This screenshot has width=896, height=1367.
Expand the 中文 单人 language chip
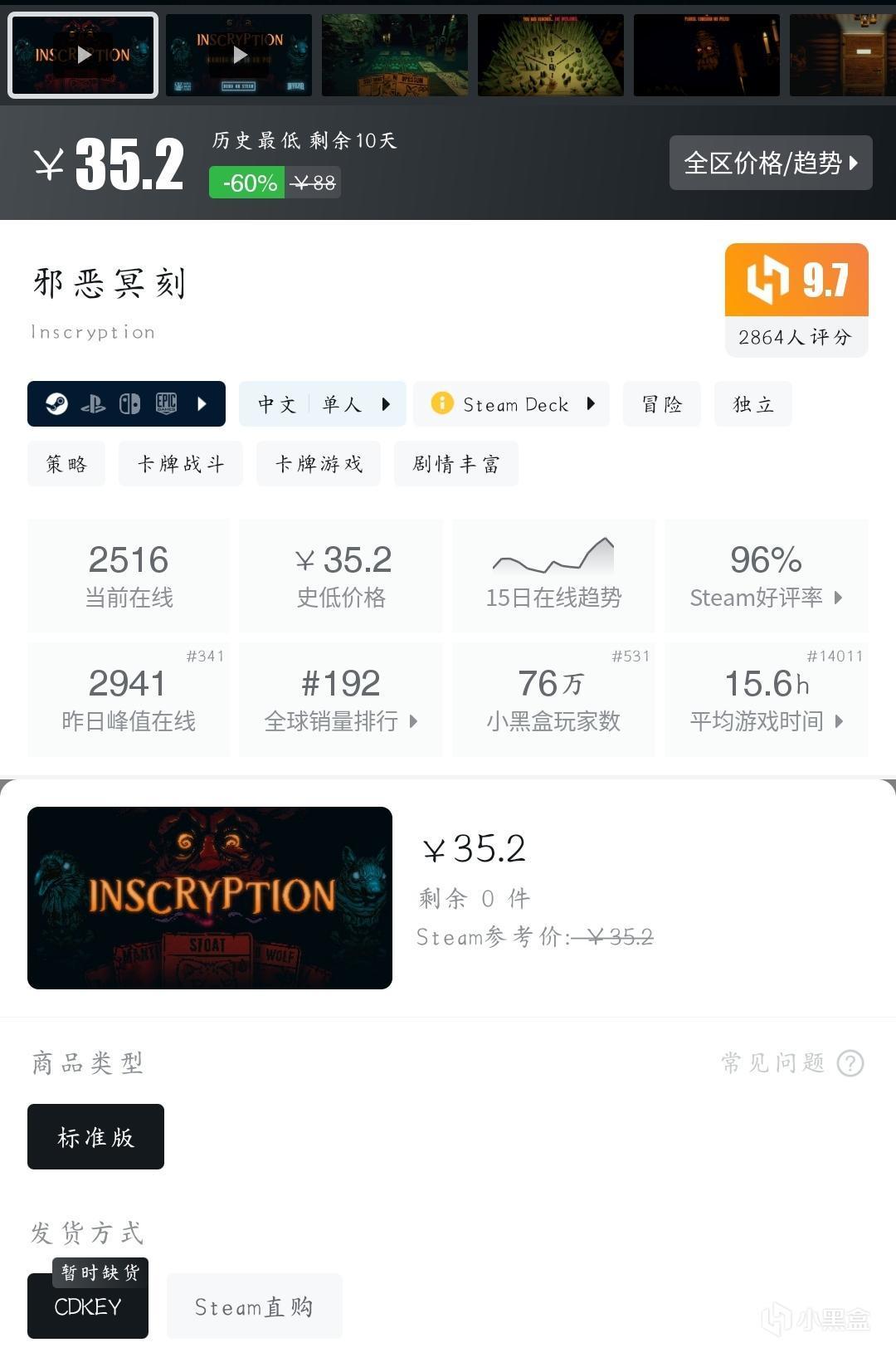point(322,404)
